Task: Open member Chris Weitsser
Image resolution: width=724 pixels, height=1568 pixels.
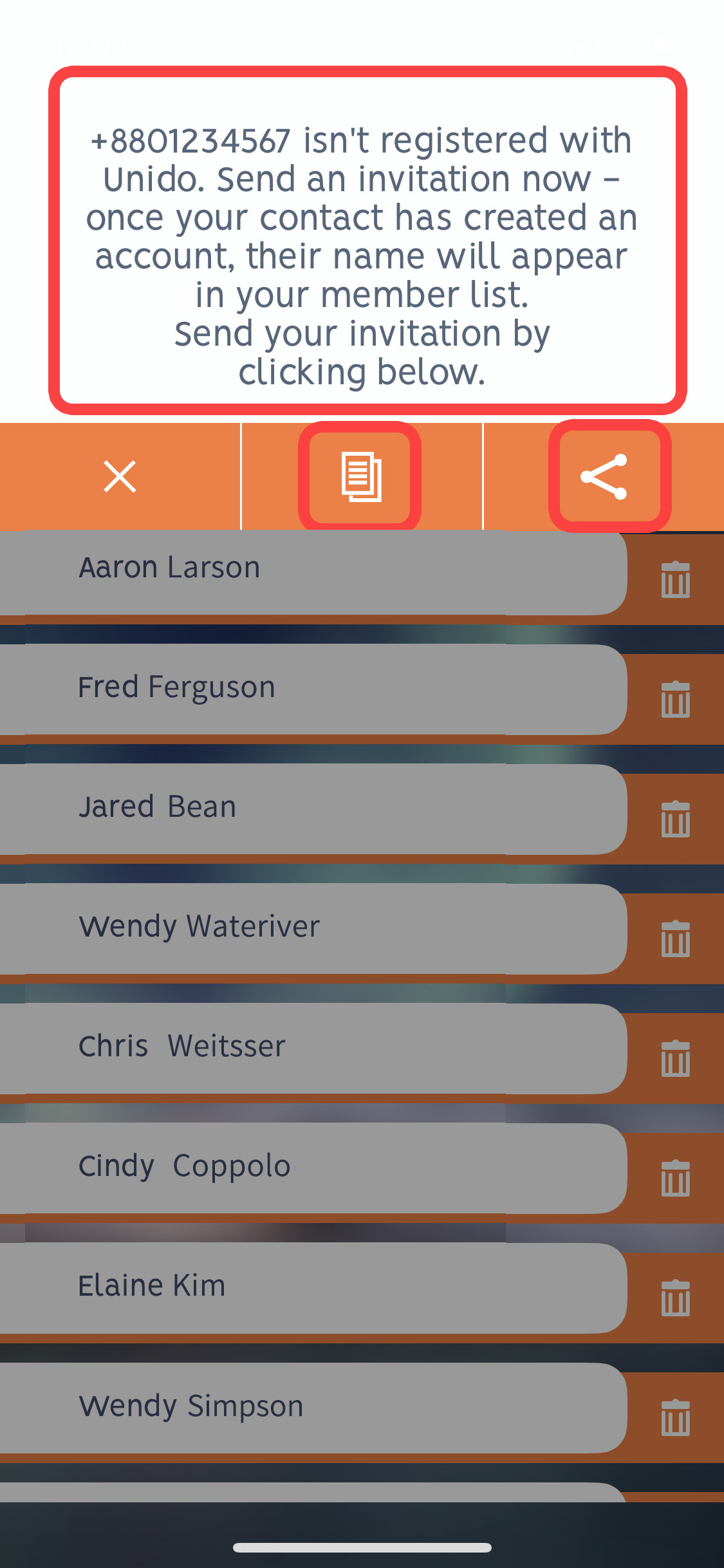Action: pos(313,1049)
